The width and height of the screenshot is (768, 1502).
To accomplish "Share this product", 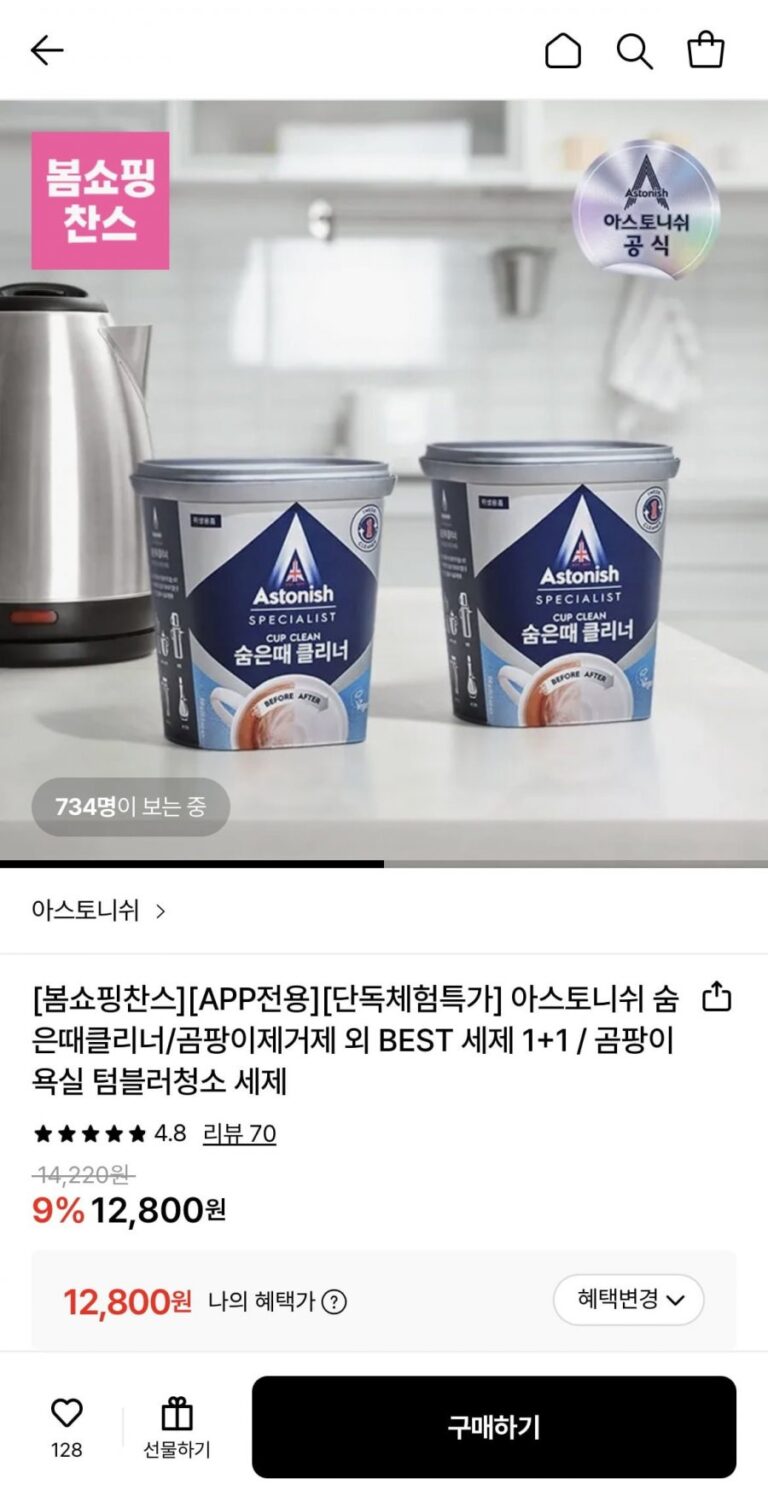I will click(x=717, y=997).
